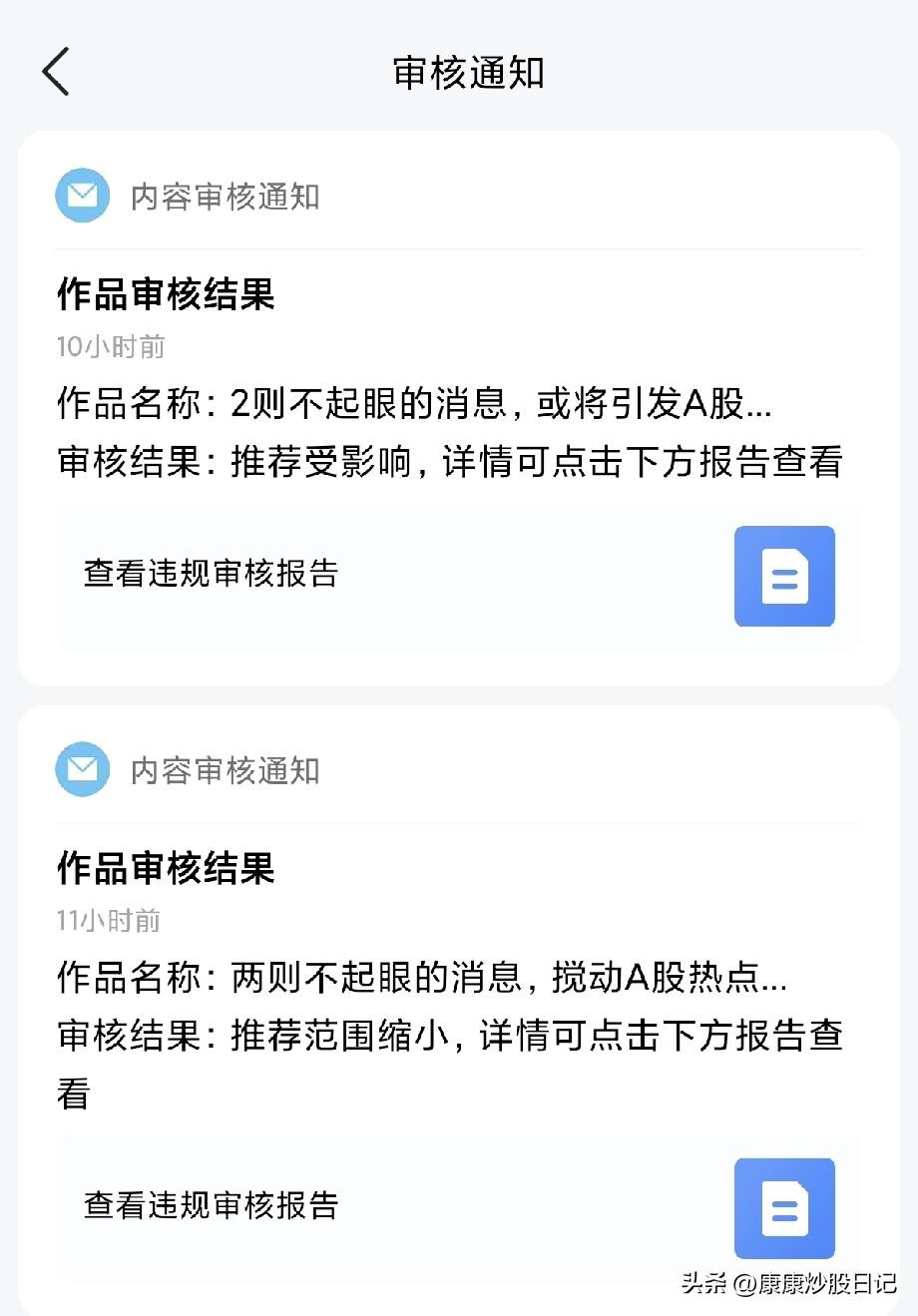Click the 10小时前 timestamp
This screenshot has height=1316, width=918.
tap(110, 347)
